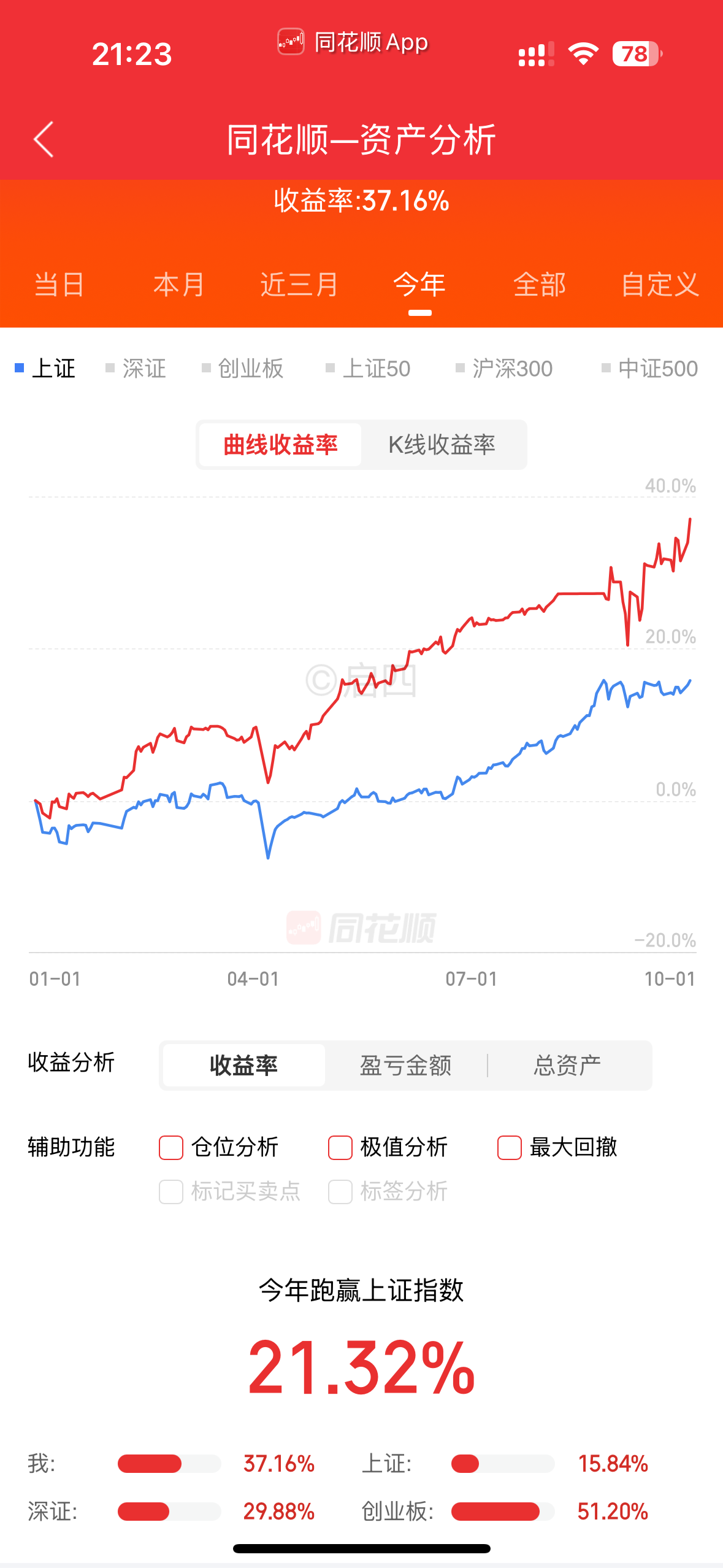
Task: Go back using the top-left arrow
Action: [x=44, y=139]
